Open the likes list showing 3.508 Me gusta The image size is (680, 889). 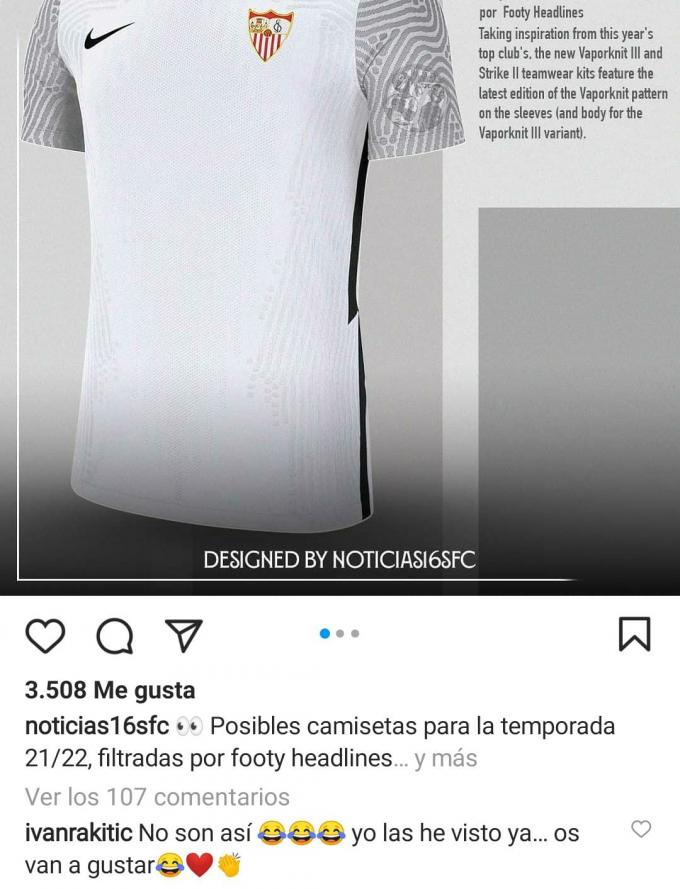coord(110,690)
